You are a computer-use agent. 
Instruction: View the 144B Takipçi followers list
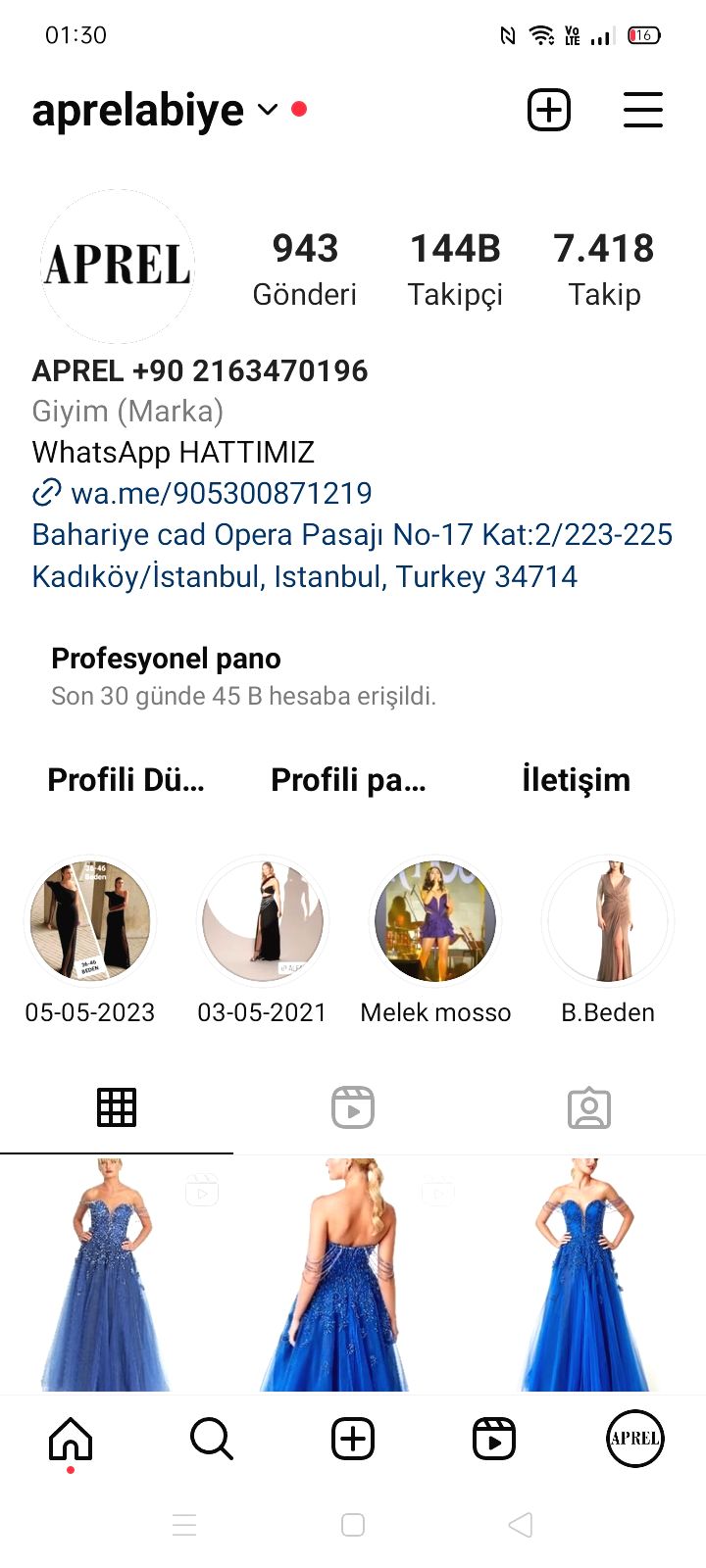coord(455,269)
